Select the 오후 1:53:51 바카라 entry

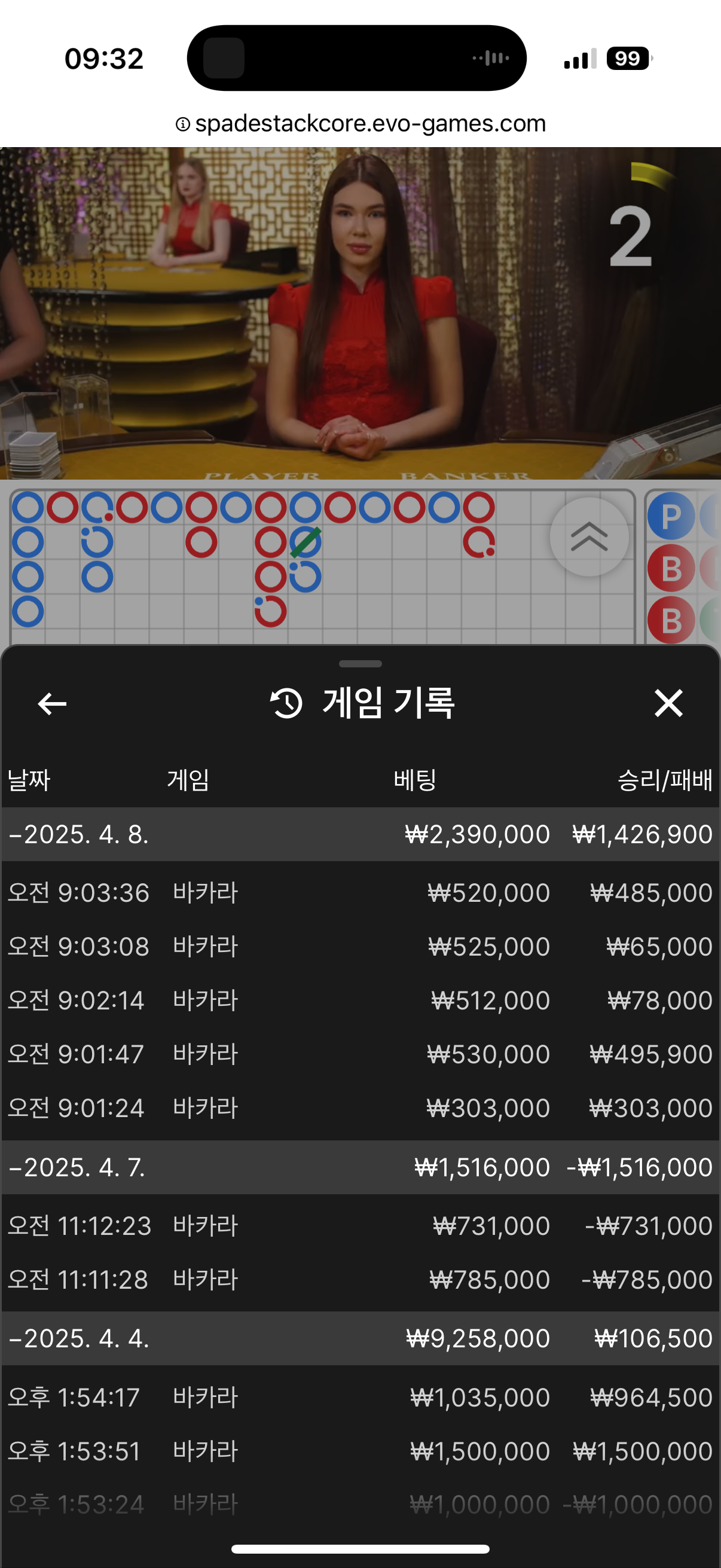pyautogui.click(x=360, y=1451)
